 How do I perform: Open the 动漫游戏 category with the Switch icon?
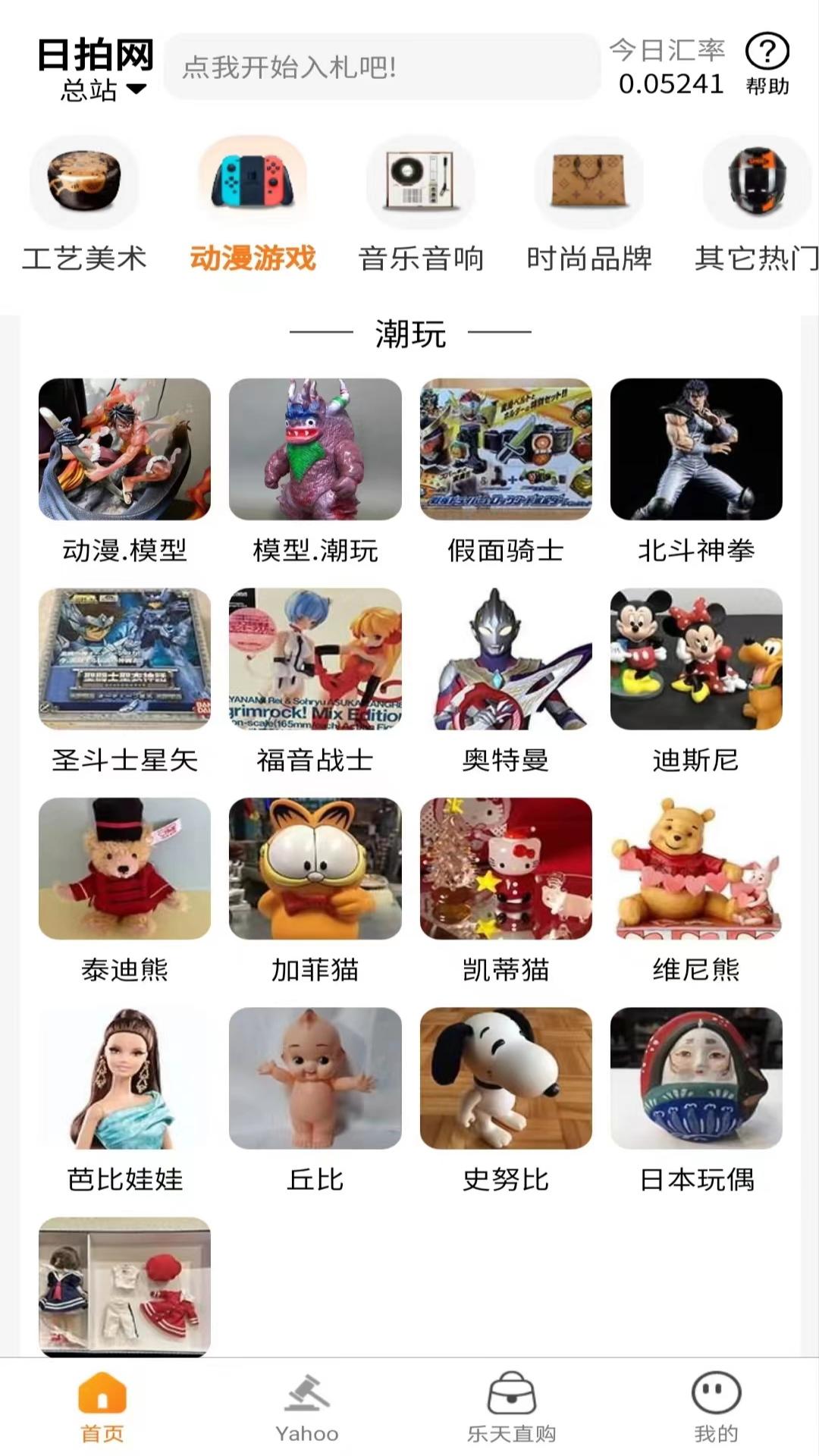pyautogui.click(x=253, y=182)
